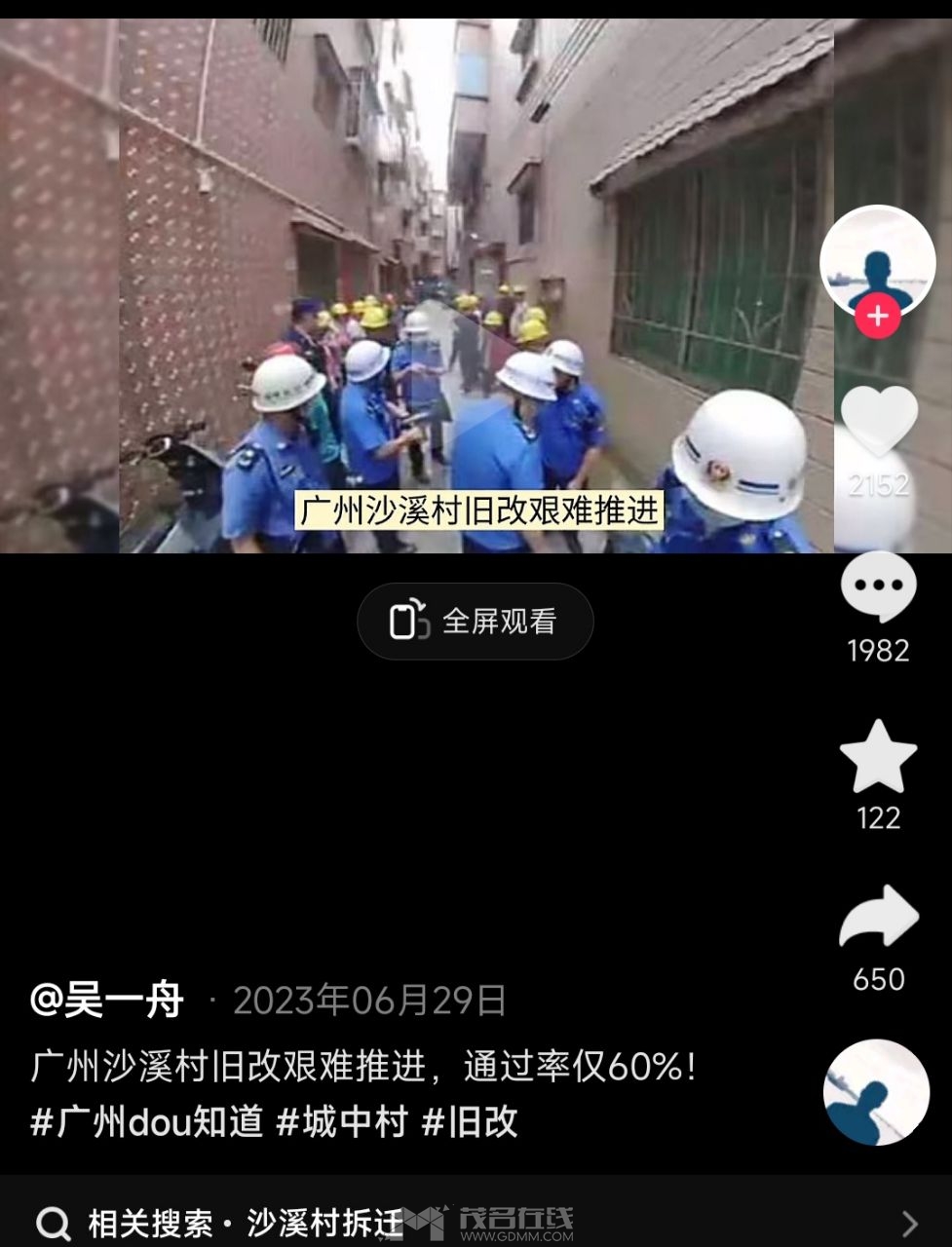Like this video with the heart
The width and height of the screenshot is (952, 1247).
click(878, 421)
